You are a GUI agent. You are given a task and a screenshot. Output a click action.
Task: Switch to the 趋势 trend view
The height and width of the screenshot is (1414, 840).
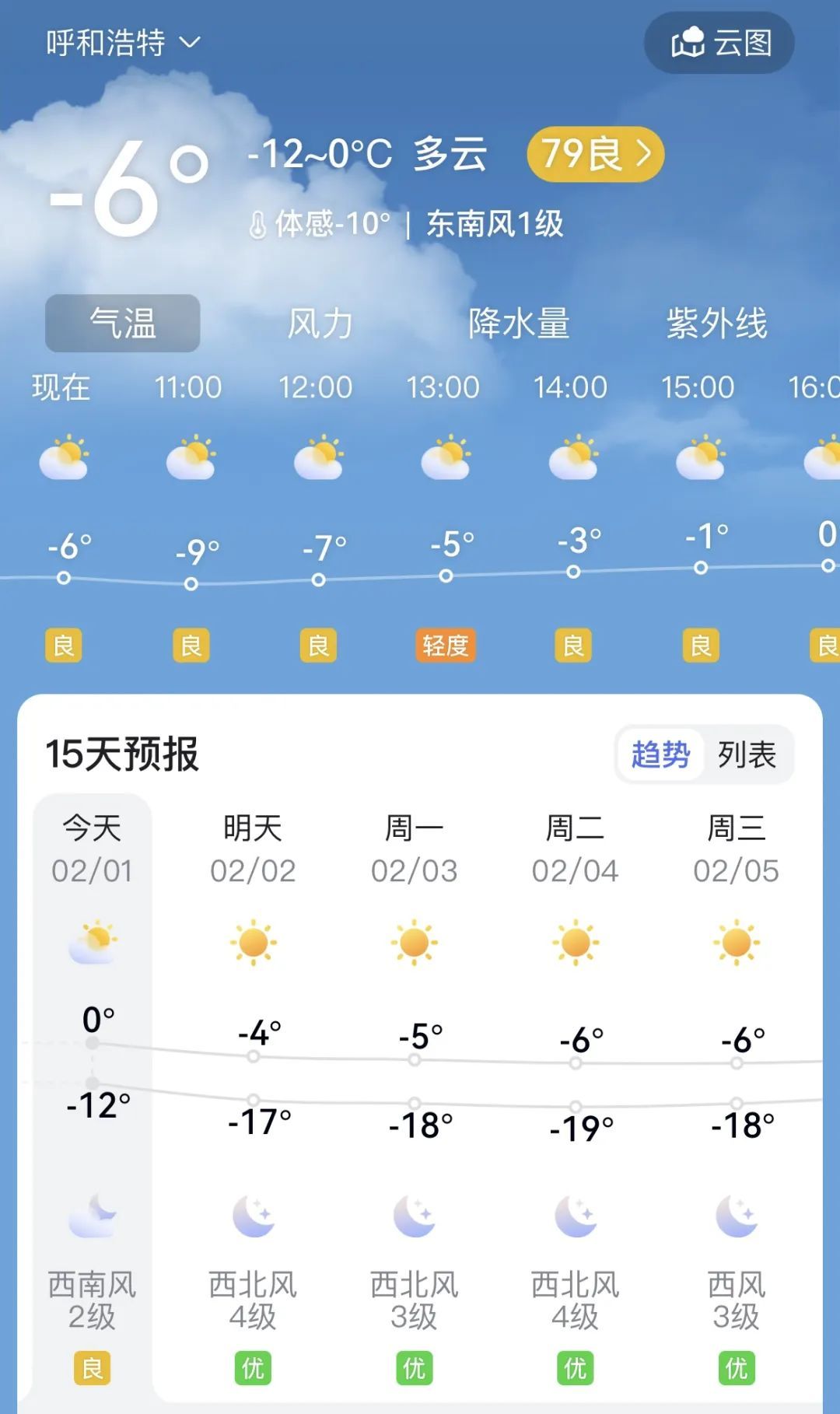click(x=660, y=754)
